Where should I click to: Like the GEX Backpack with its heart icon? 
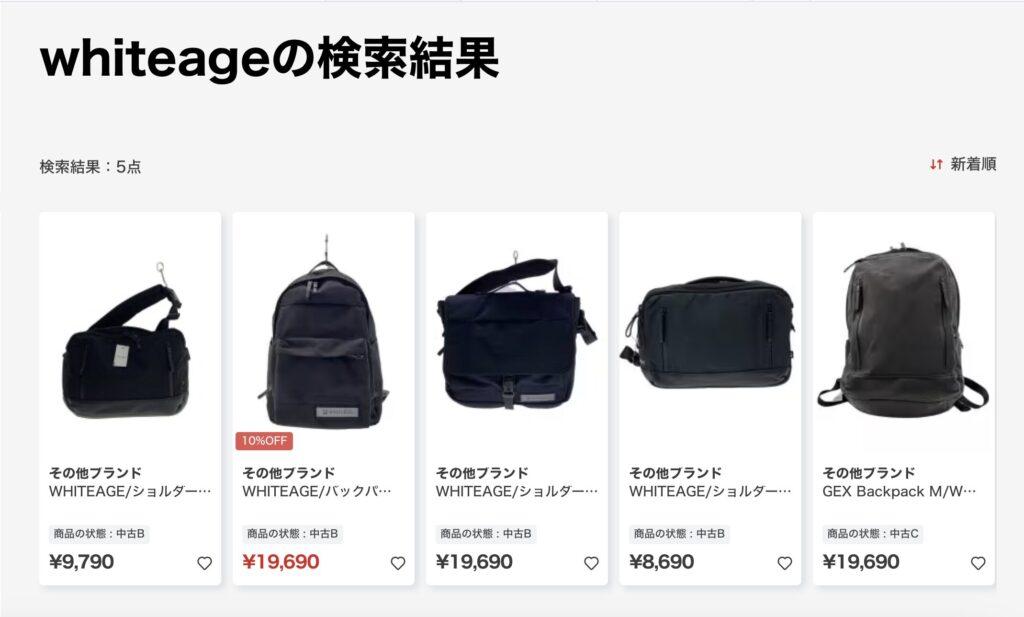978,563
